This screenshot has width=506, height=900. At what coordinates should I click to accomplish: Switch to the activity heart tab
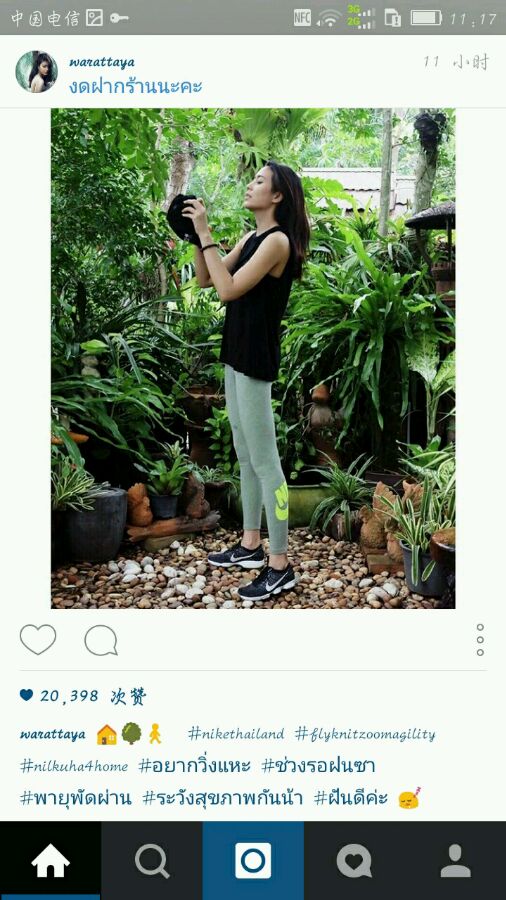(354, 860)
